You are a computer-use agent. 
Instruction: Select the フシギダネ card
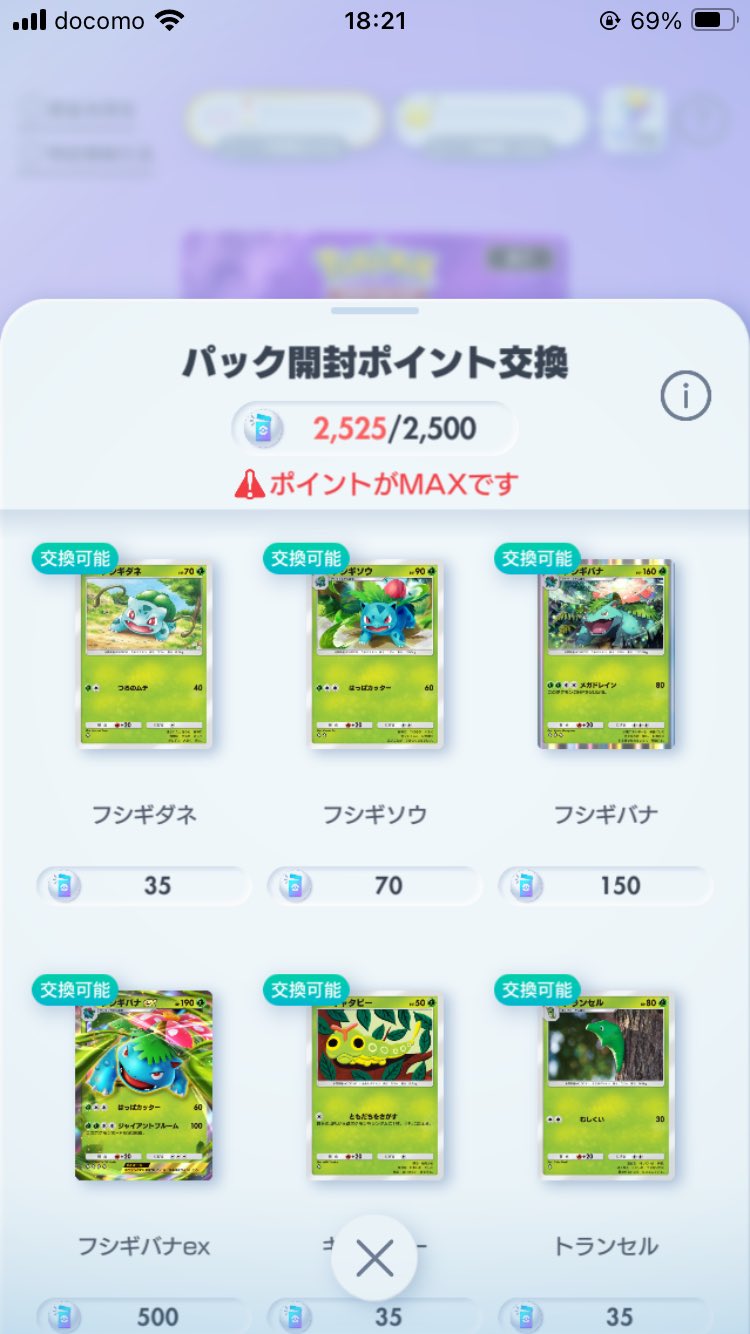pos(144,654)
